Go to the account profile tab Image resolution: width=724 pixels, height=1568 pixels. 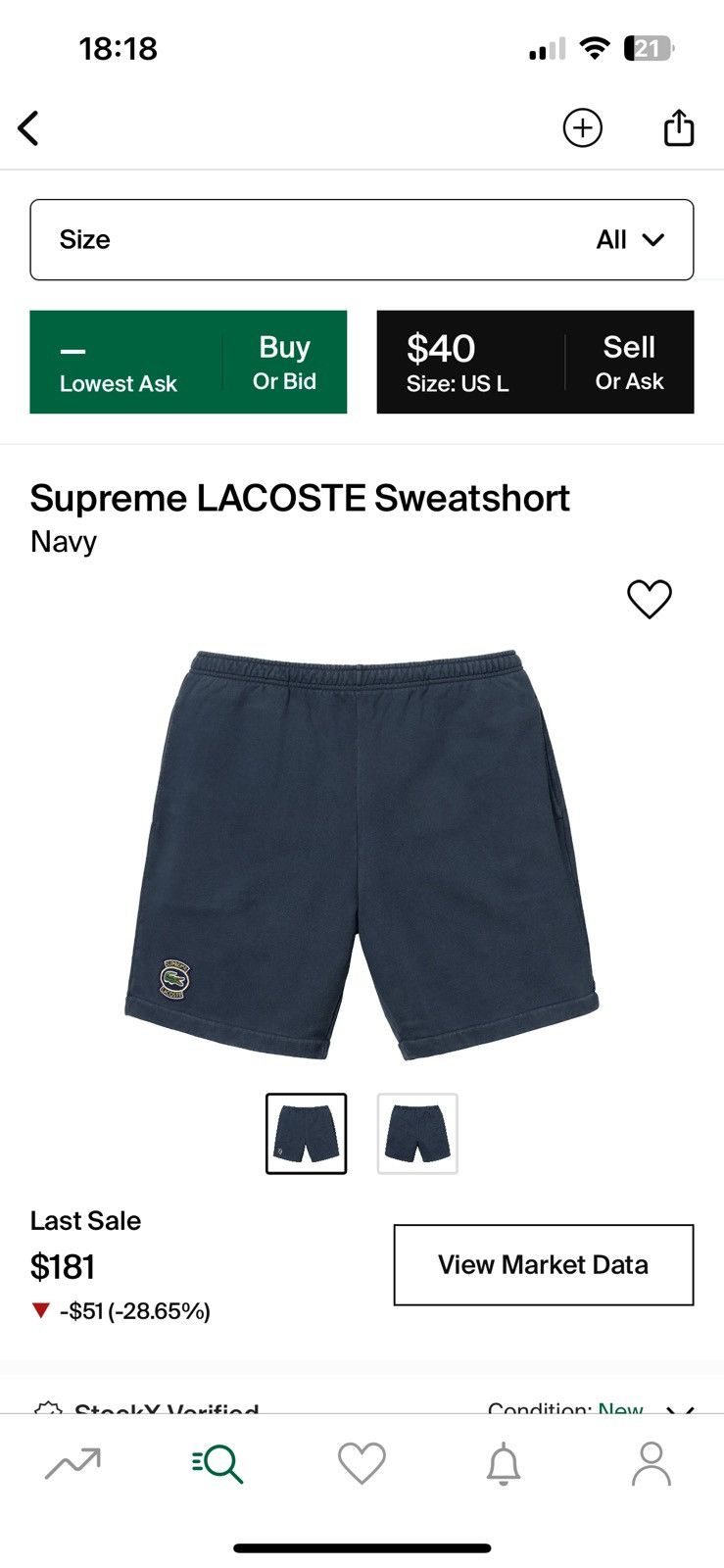651,1464
